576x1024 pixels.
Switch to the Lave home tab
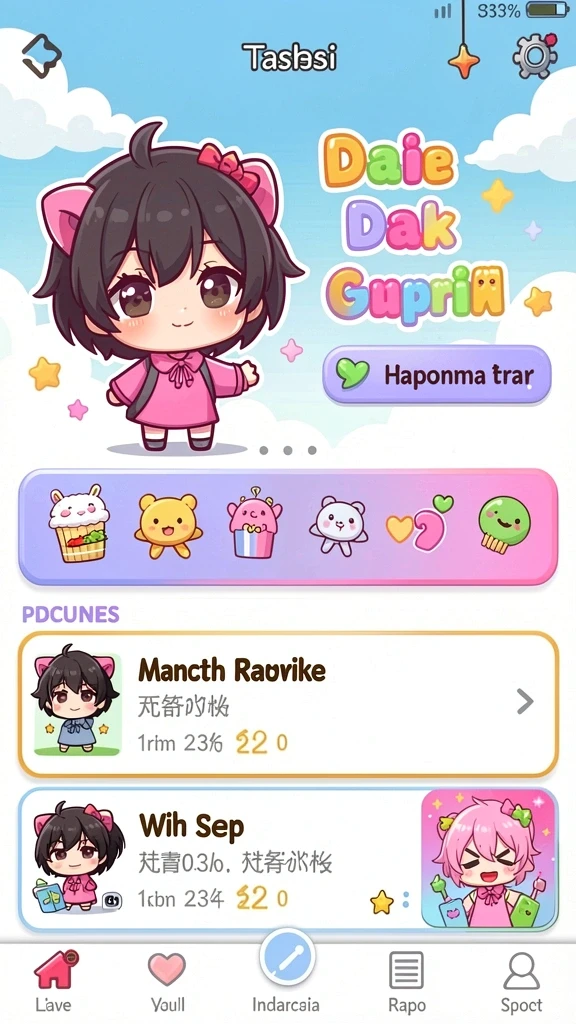(x=54, y=982)
